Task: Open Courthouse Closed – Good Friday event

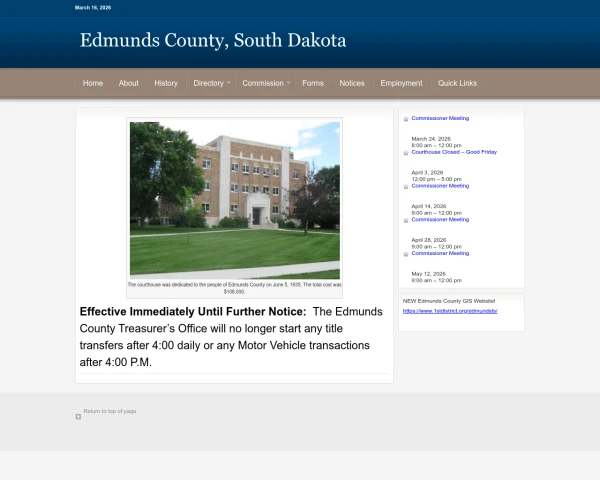Action: click(454, 152)
